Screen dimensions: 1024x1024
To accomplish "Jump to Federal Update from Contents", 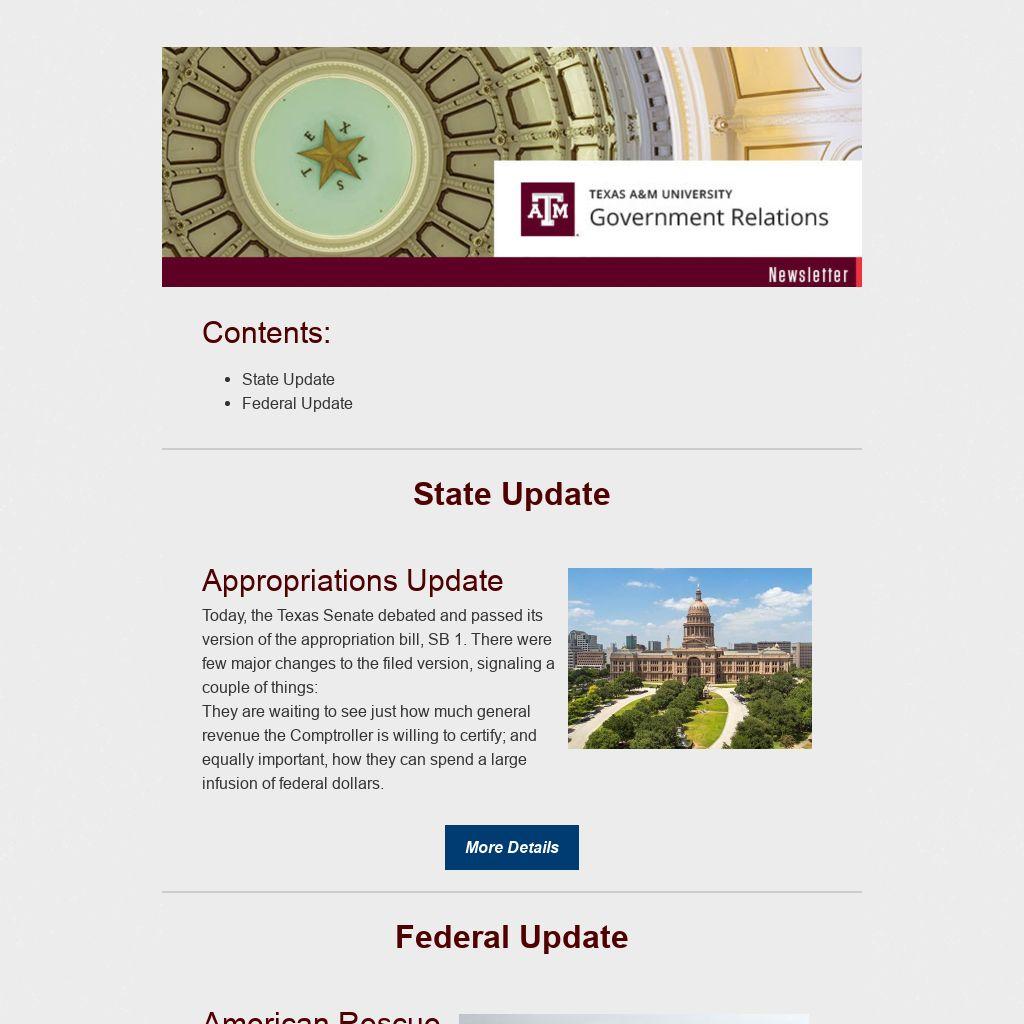I will [x=297, y=404].
